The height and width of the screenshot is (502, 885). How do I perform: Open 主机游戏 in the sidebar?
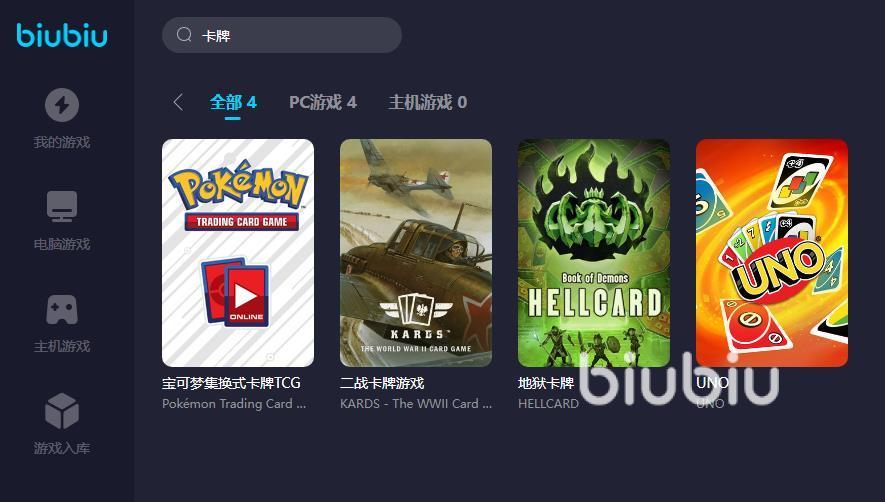pos(62,322)
